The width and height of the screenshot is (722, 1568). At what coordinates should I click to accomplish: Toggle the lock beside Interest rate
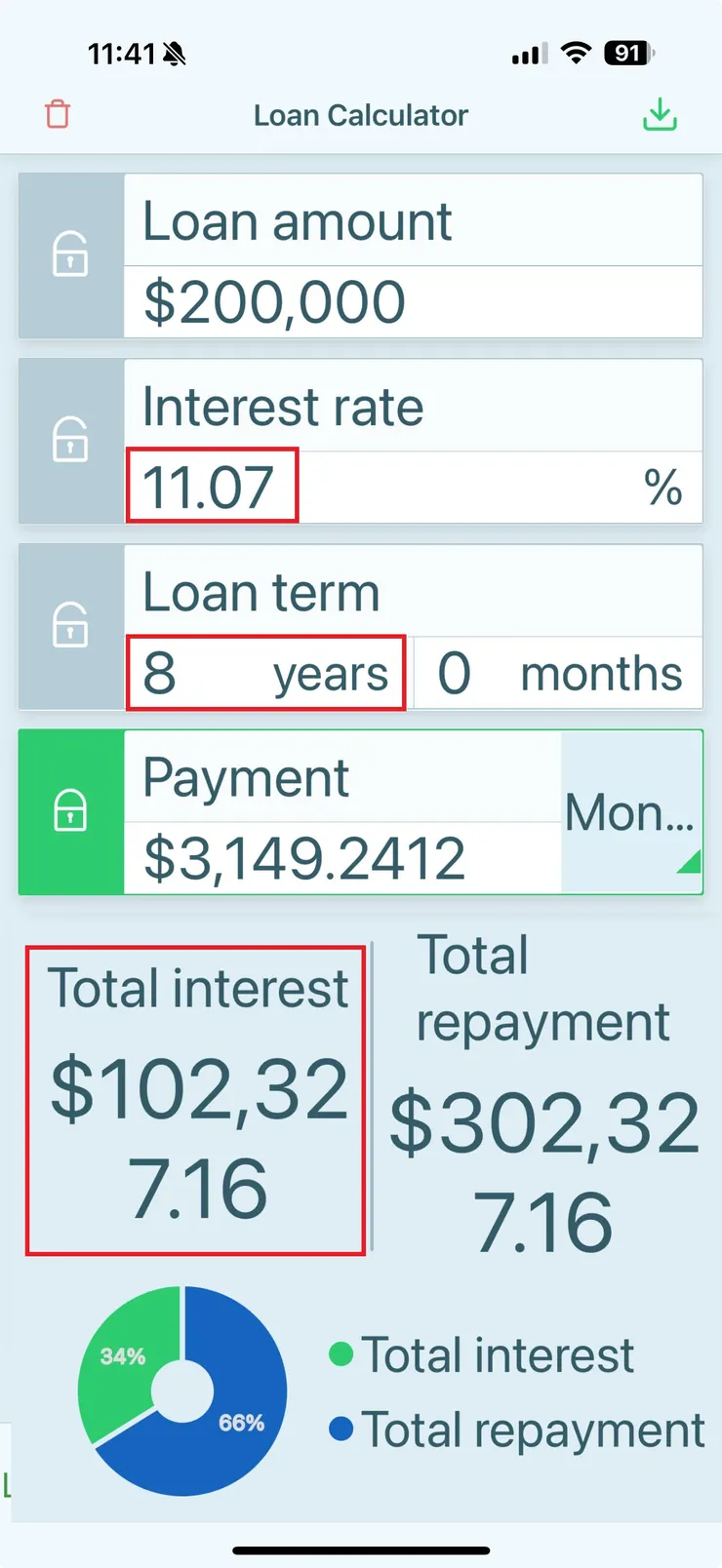(70, 441)
